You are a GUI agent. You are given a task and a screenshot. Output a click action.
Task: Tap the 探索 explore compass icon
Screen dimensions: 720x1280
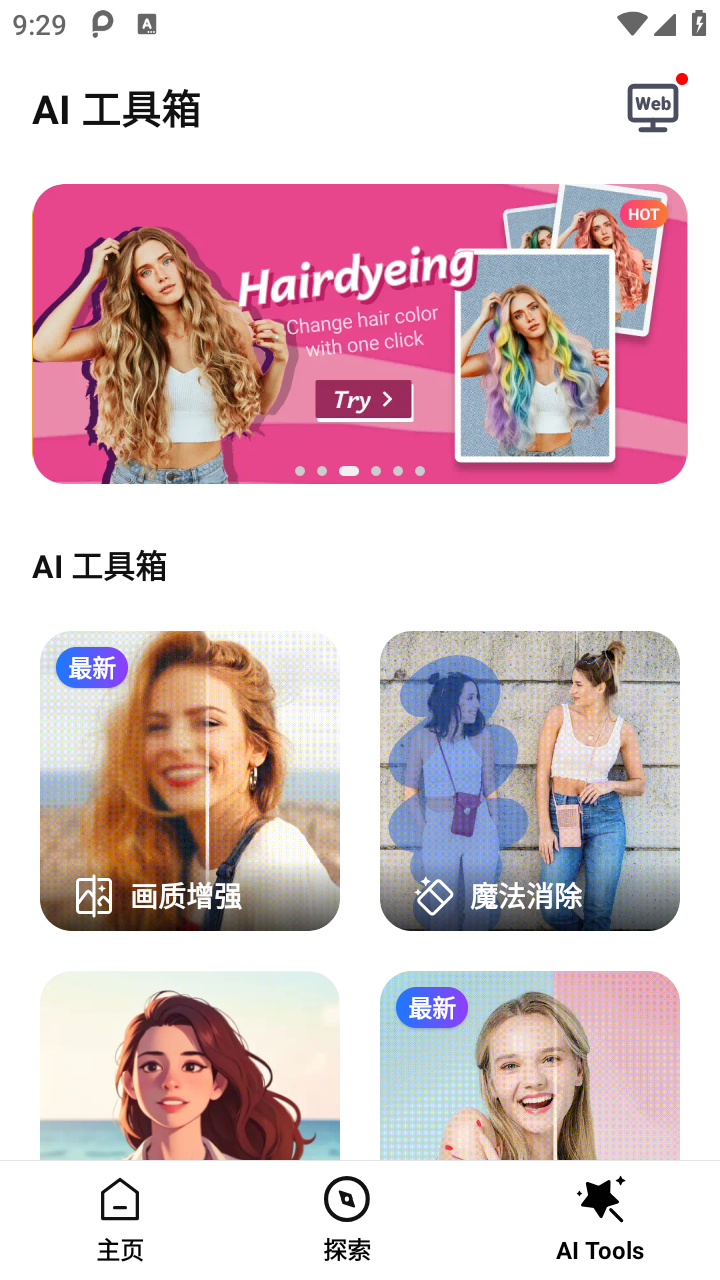347,1198
